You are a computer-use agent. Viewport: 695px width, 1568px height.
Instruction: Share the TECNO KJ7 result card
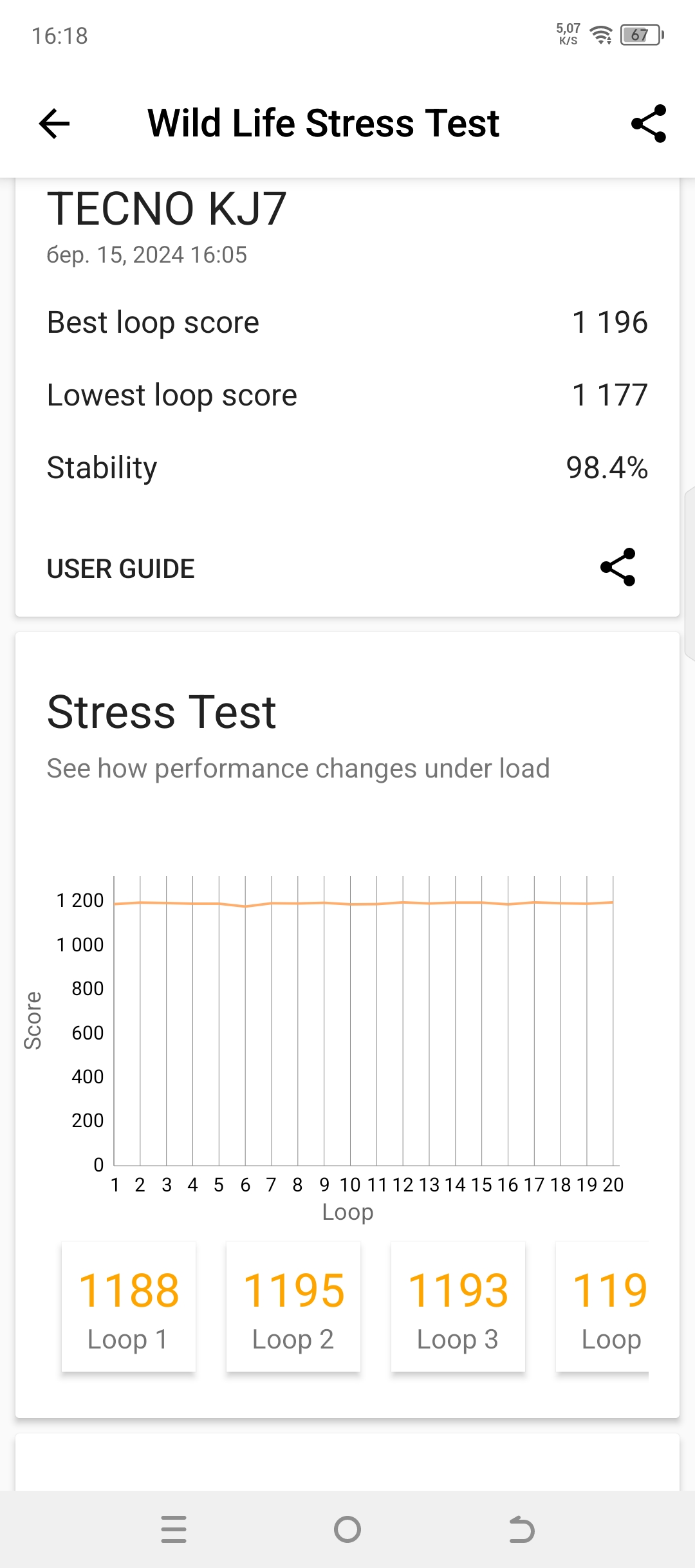(618, 567)
